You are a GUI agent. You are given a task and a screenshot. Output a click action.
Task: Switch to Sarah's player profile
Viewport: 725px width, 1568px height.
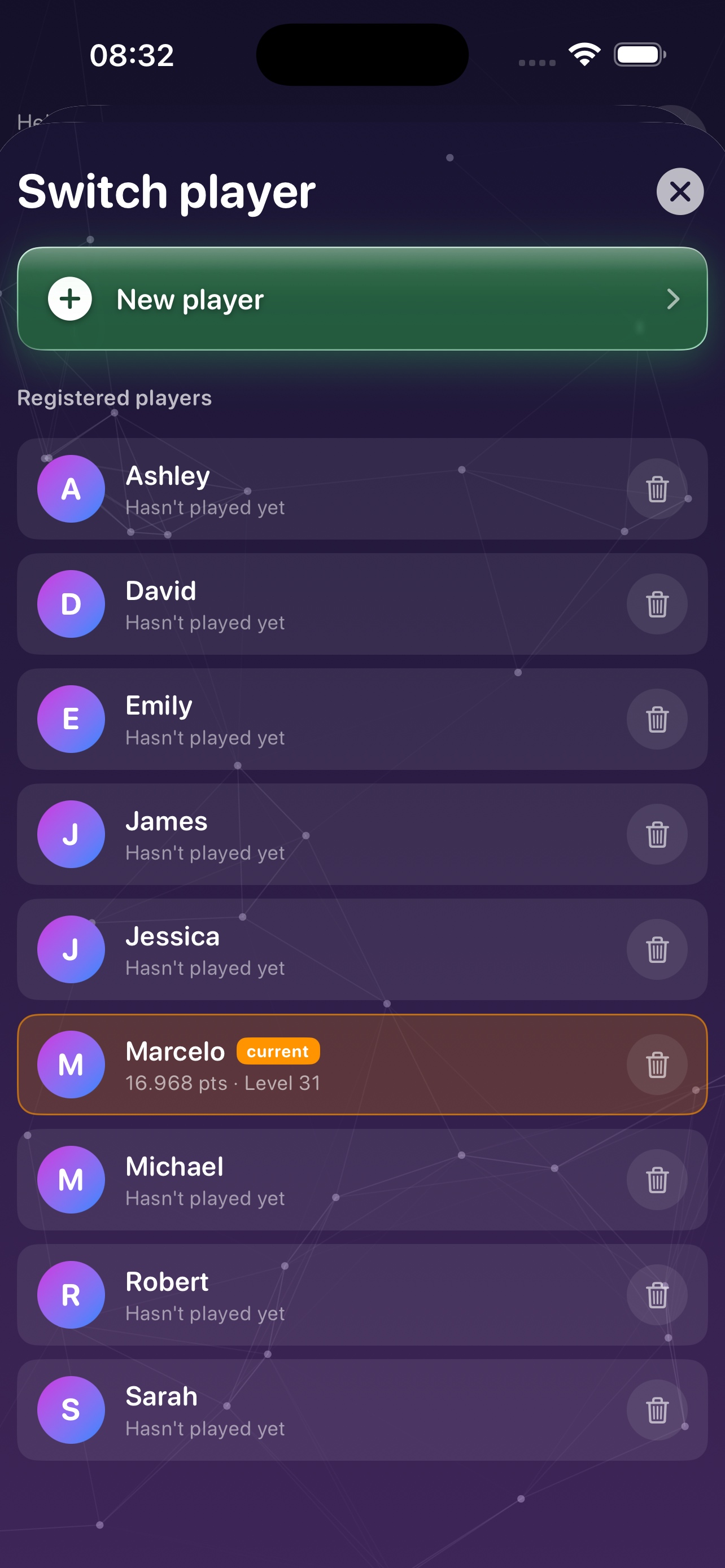(x=362, y=1409)
